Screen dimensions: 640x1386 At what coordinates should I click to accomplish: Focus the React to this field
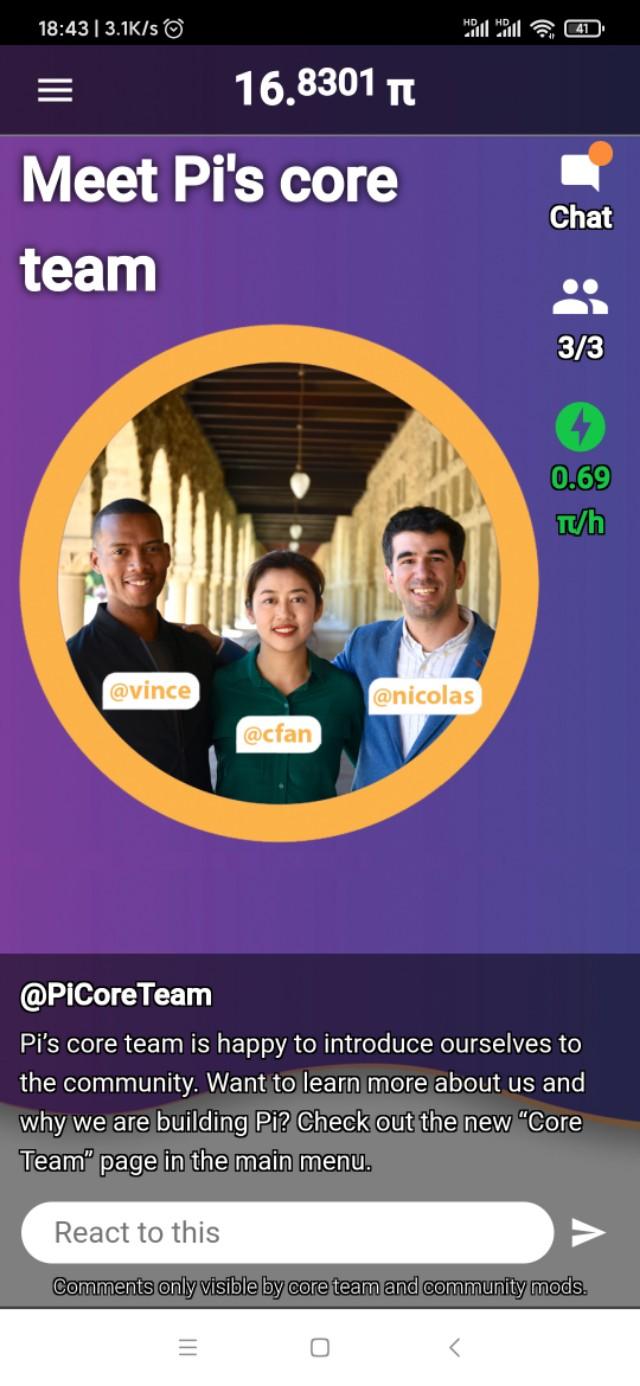point(287,1232)
